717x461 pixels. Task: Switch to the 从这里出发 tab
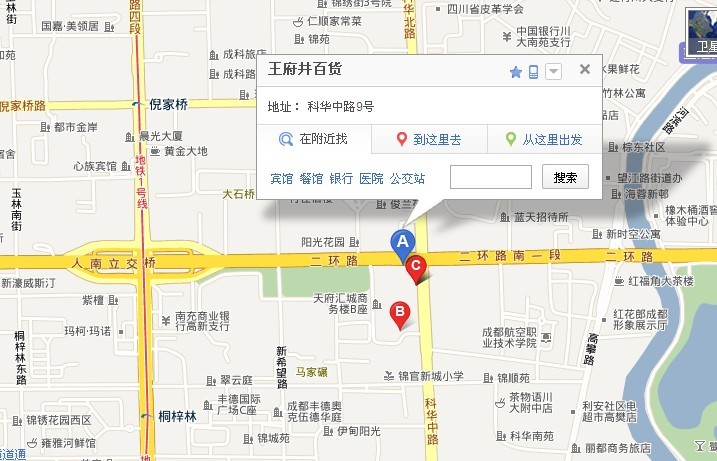[544, 140]
